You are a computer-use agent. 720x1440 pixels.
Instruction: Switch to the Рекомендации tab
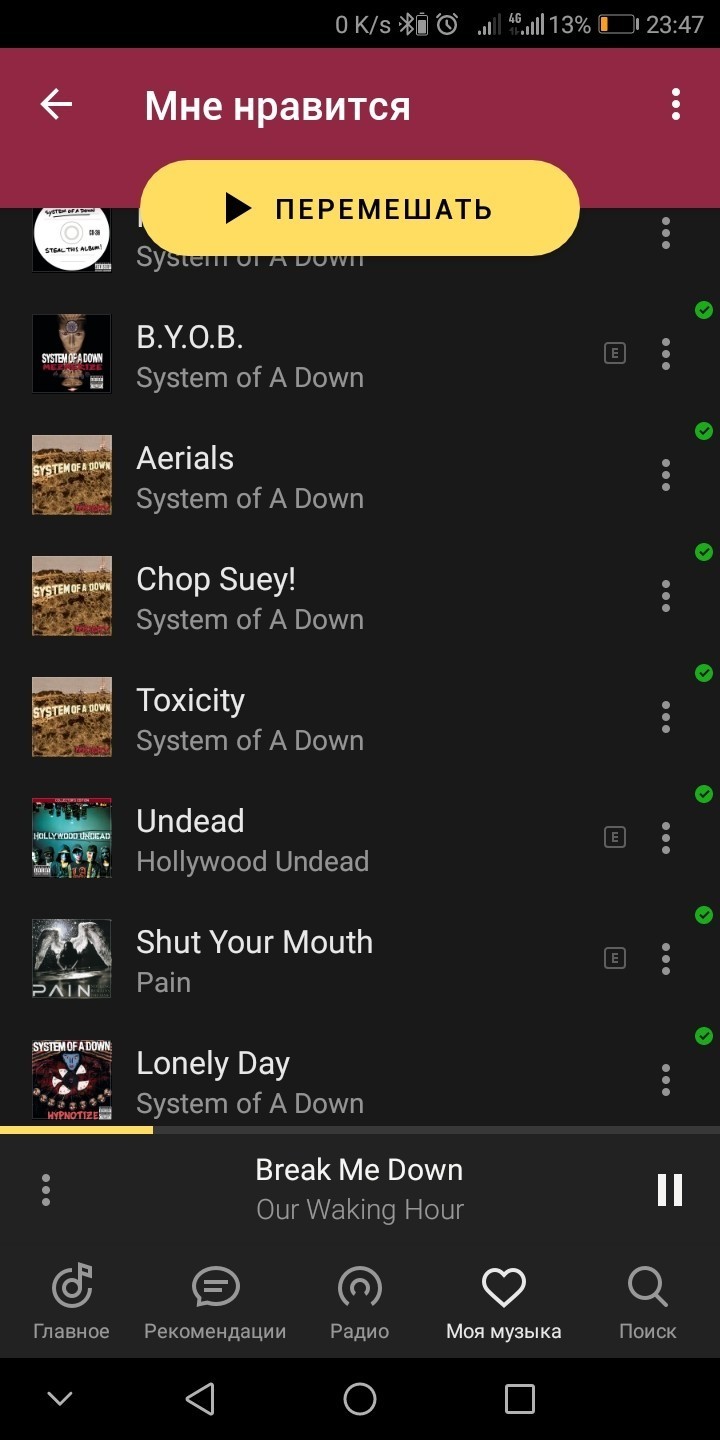tap(215, 1301)
